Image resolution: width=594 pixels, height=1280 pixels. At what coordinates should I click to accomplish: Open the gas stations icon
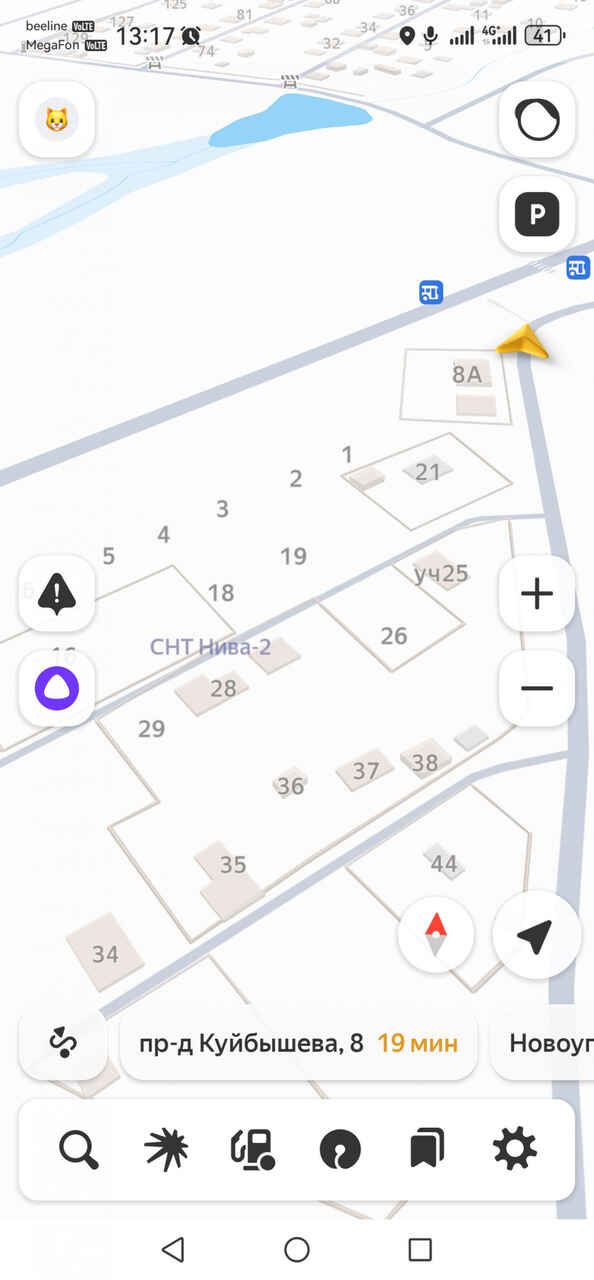[x=253, y=1150]
